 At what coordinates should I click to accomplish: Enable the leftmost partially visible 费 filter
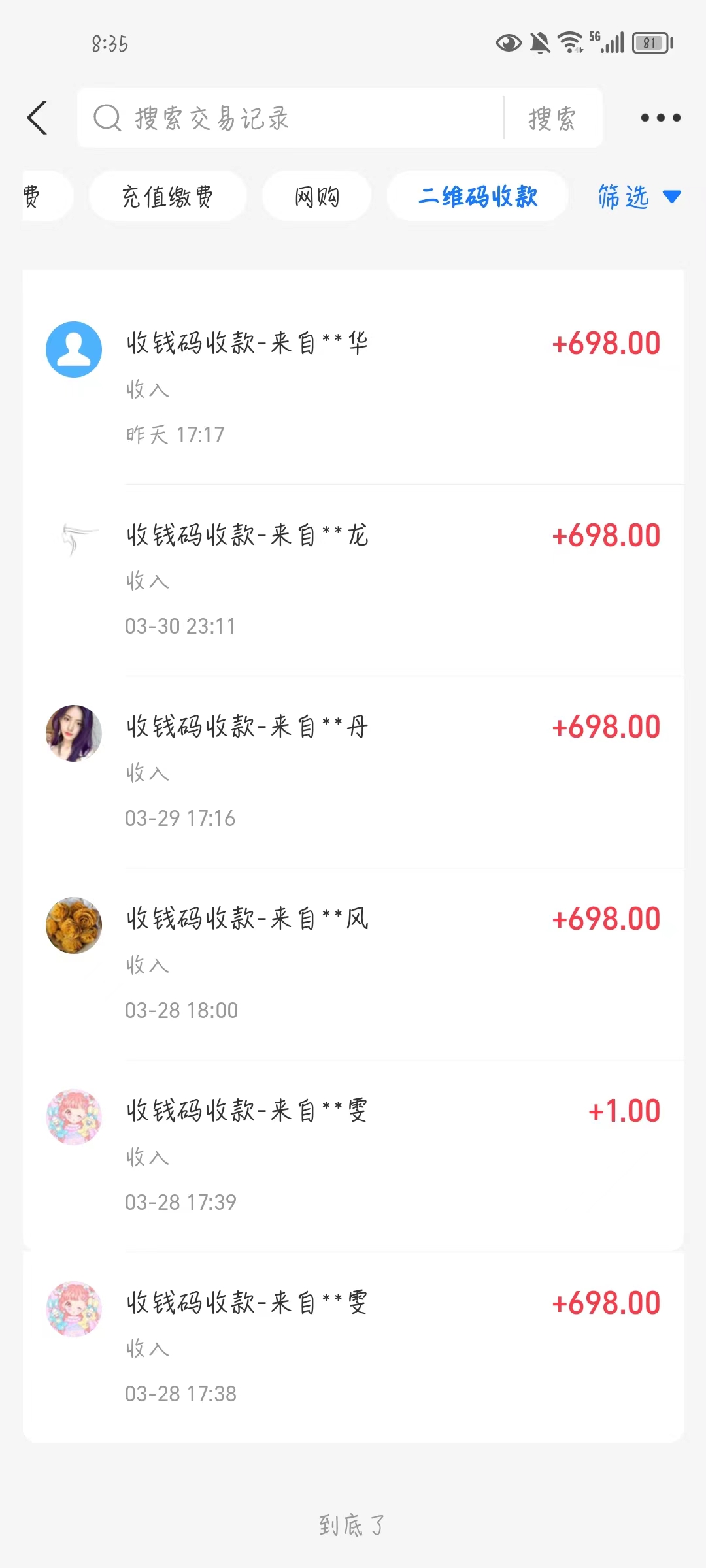[x=31, y=196]
